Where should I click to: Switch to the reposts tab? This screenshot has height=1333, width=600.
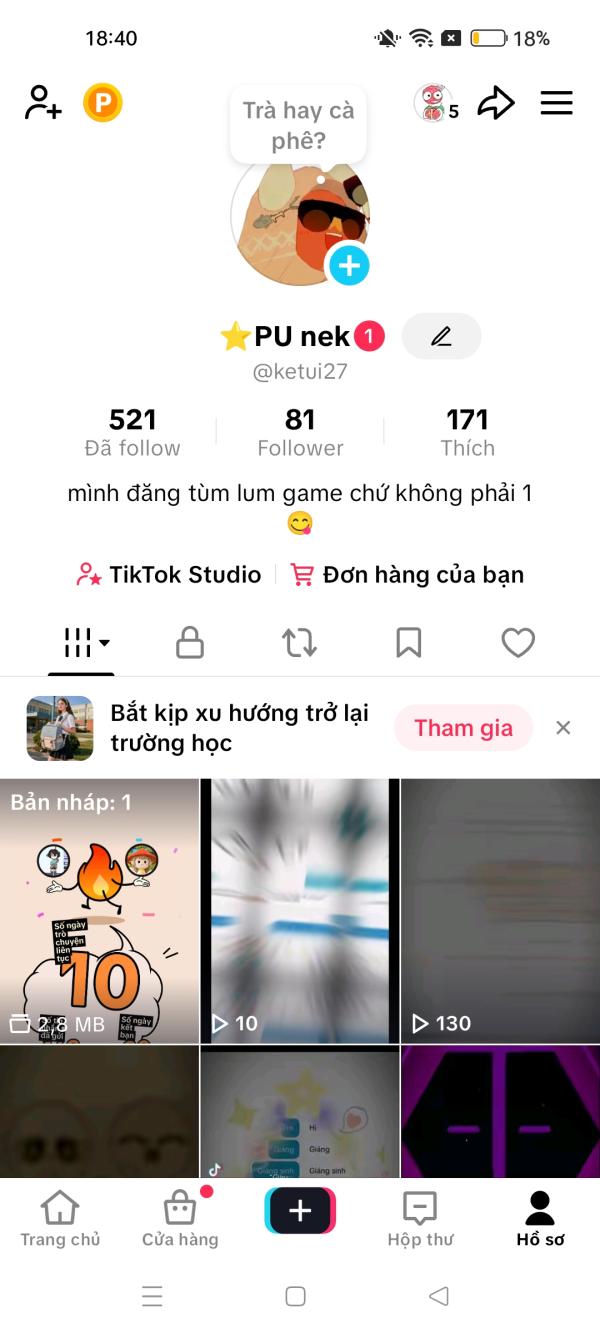tap(299, 642)
